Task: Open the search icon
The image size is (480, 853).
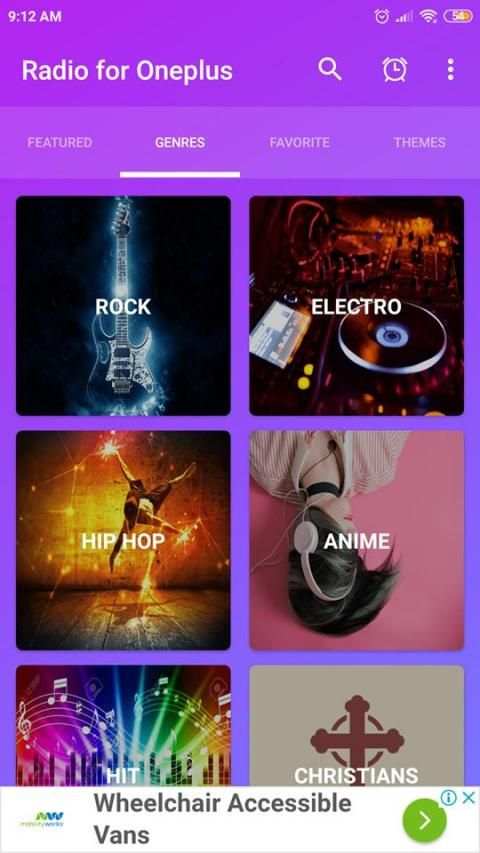Action: [330, 70]
